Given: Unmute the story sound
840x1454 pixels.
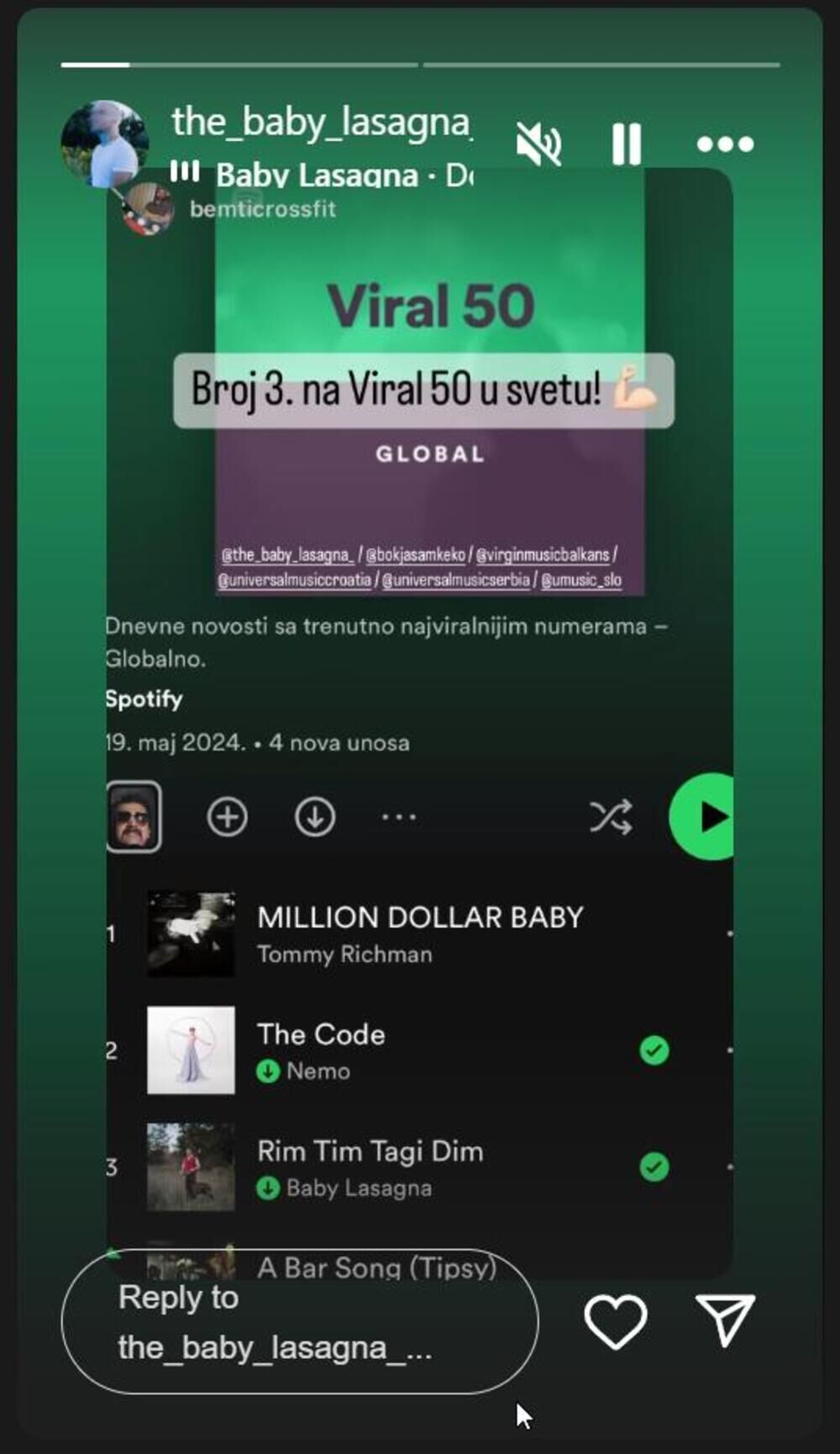Looking at the screenshot, I should click(x=538, y=144).
